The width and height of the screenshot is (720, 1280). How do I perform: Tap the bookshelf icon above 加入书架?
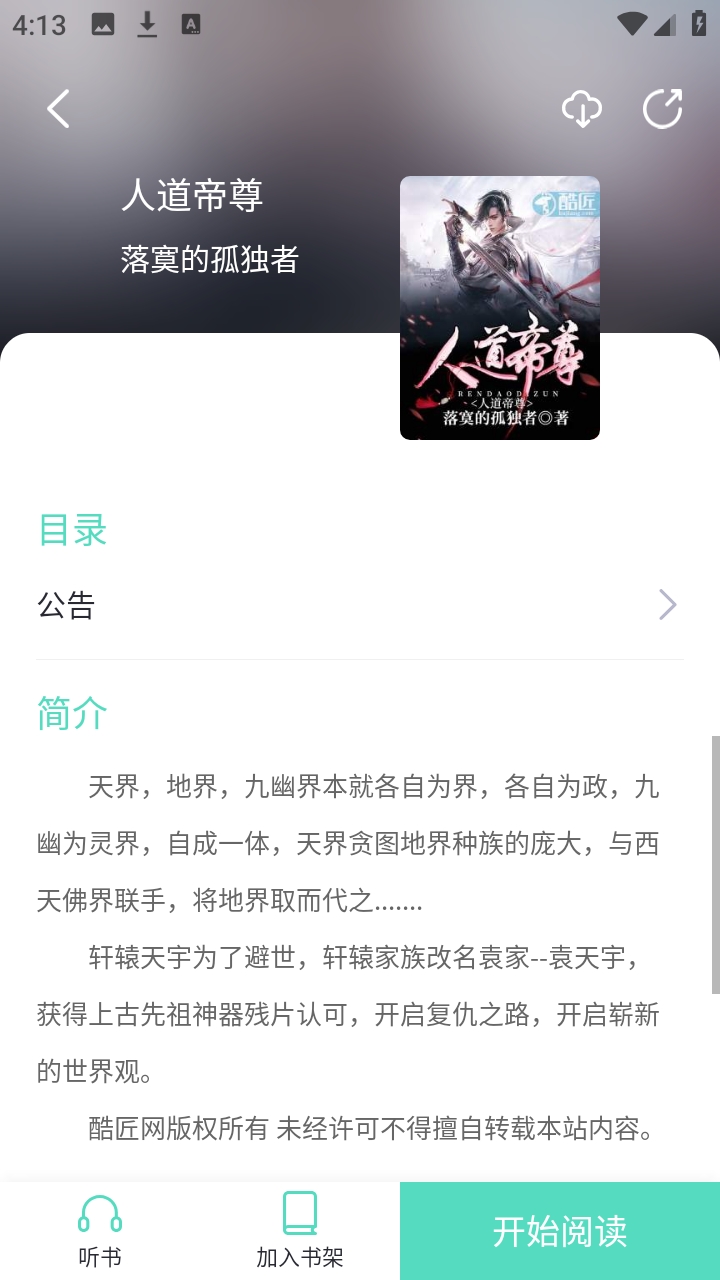299,1212
